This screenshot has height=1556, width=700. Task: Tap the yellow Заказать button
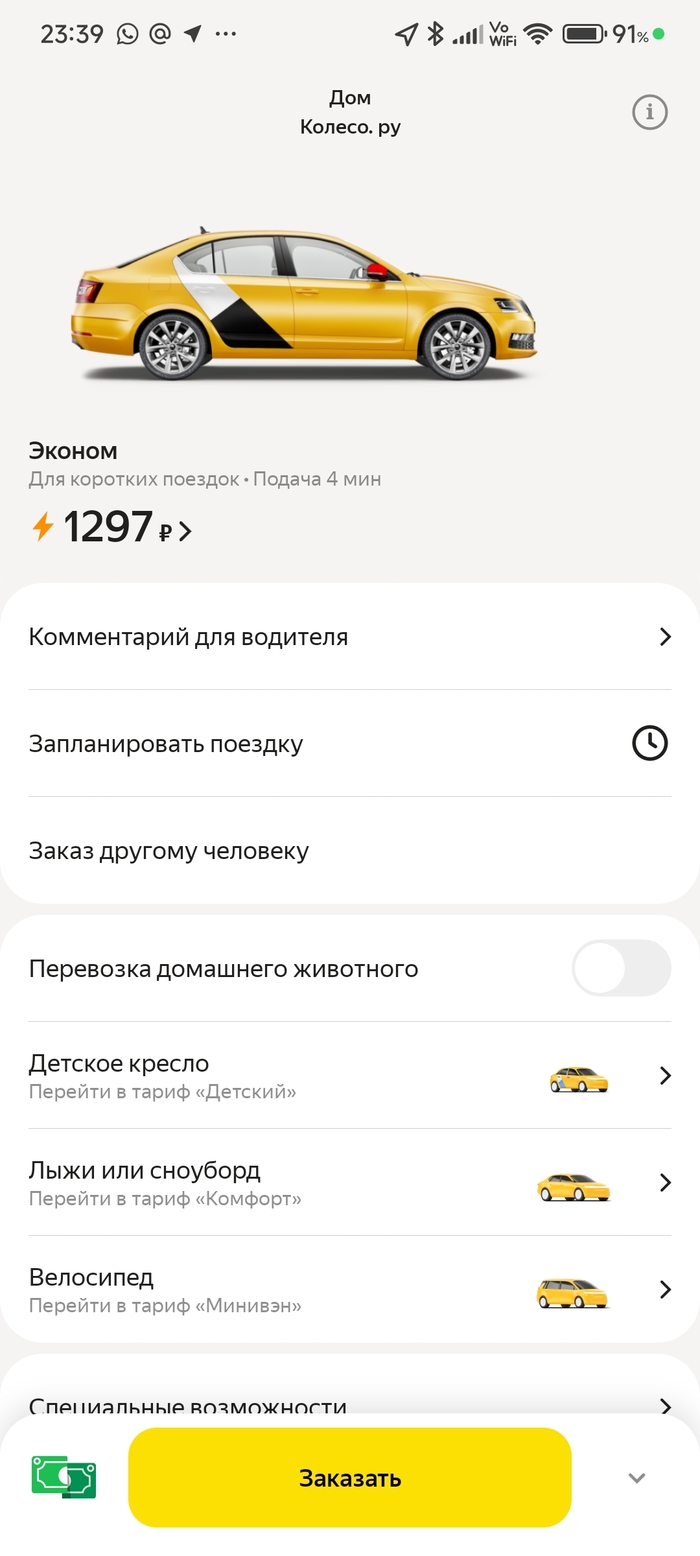(x=349, y=1478)
